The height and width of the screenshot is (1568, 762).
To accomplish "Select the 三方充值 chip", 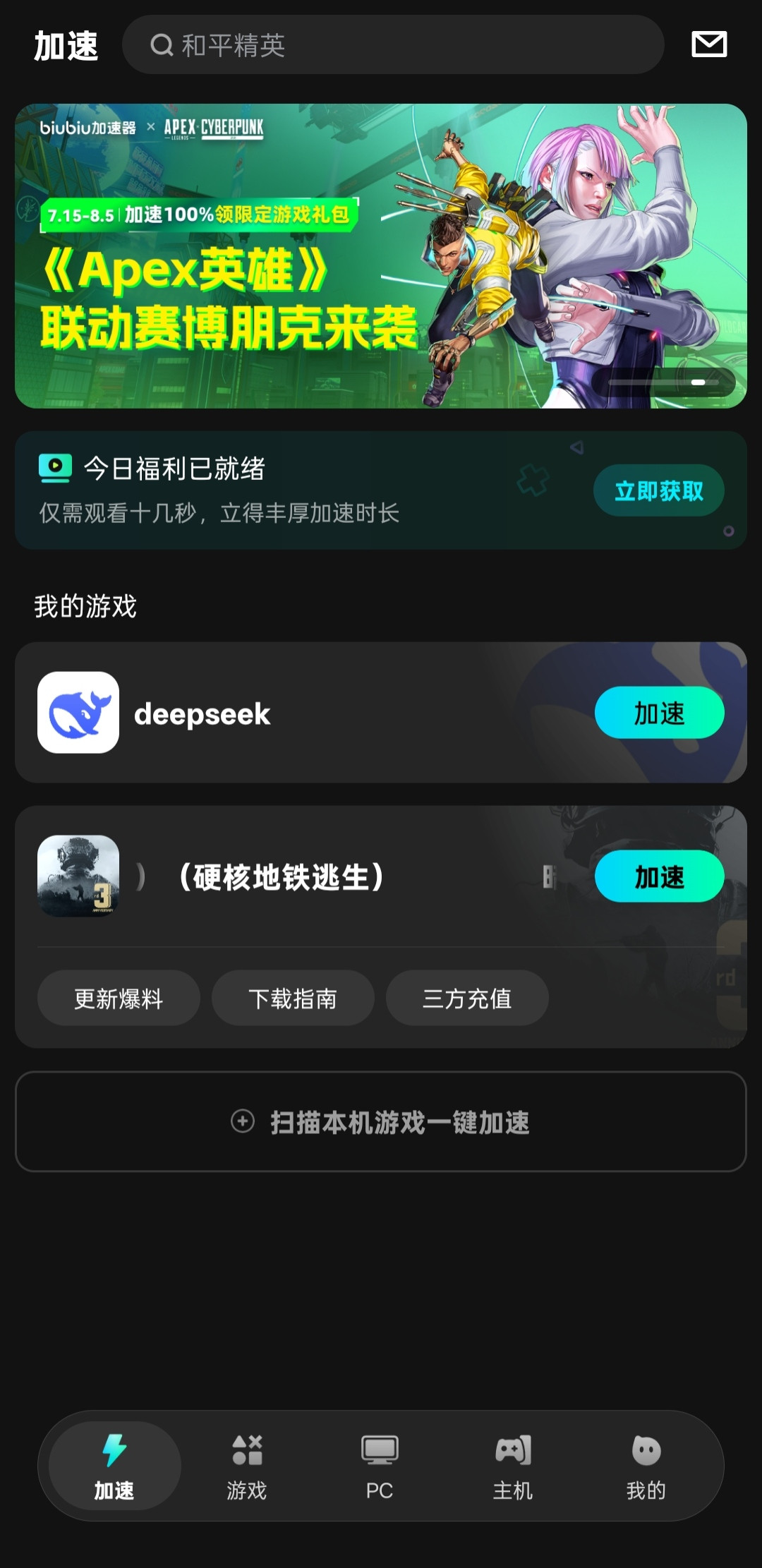I will pyautogui.click(x=467, y=998).
